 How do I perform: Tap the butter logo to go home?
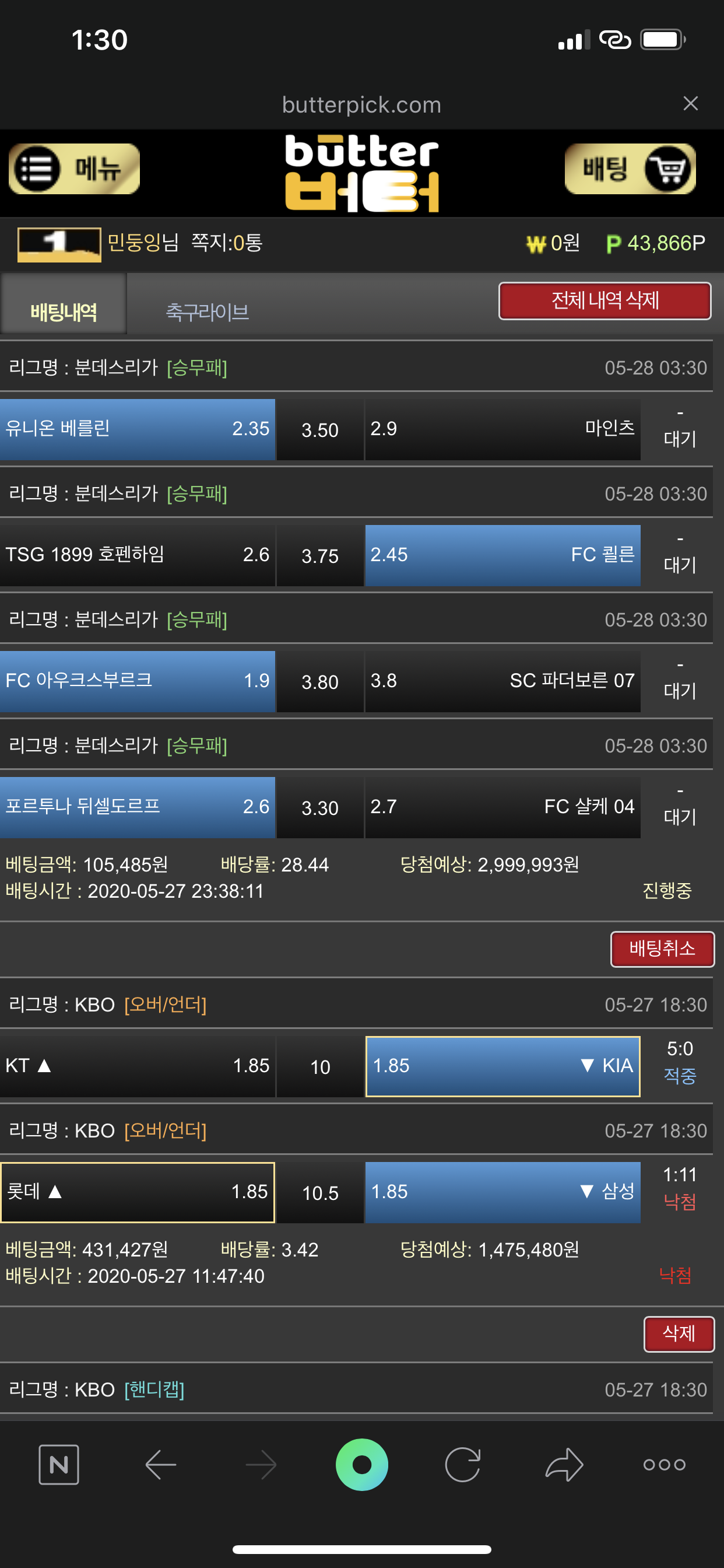(361, 173)
